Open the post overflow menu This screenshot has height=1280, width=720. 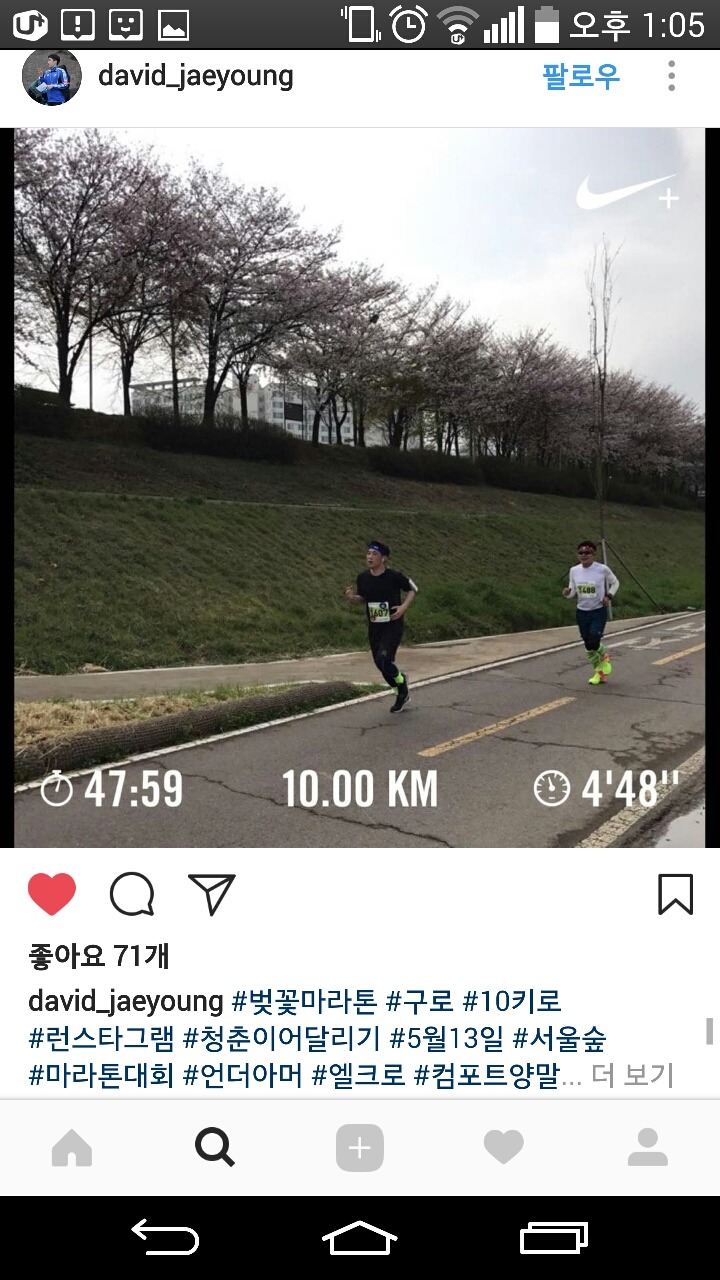671,76
